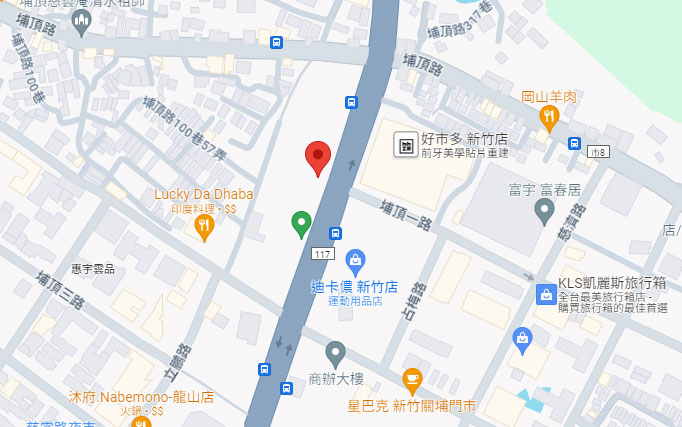Viewport: 682px width, 427px height.
Task: Open Lucky Da Dhaba restaurant marker
Action: coord(204,227)
